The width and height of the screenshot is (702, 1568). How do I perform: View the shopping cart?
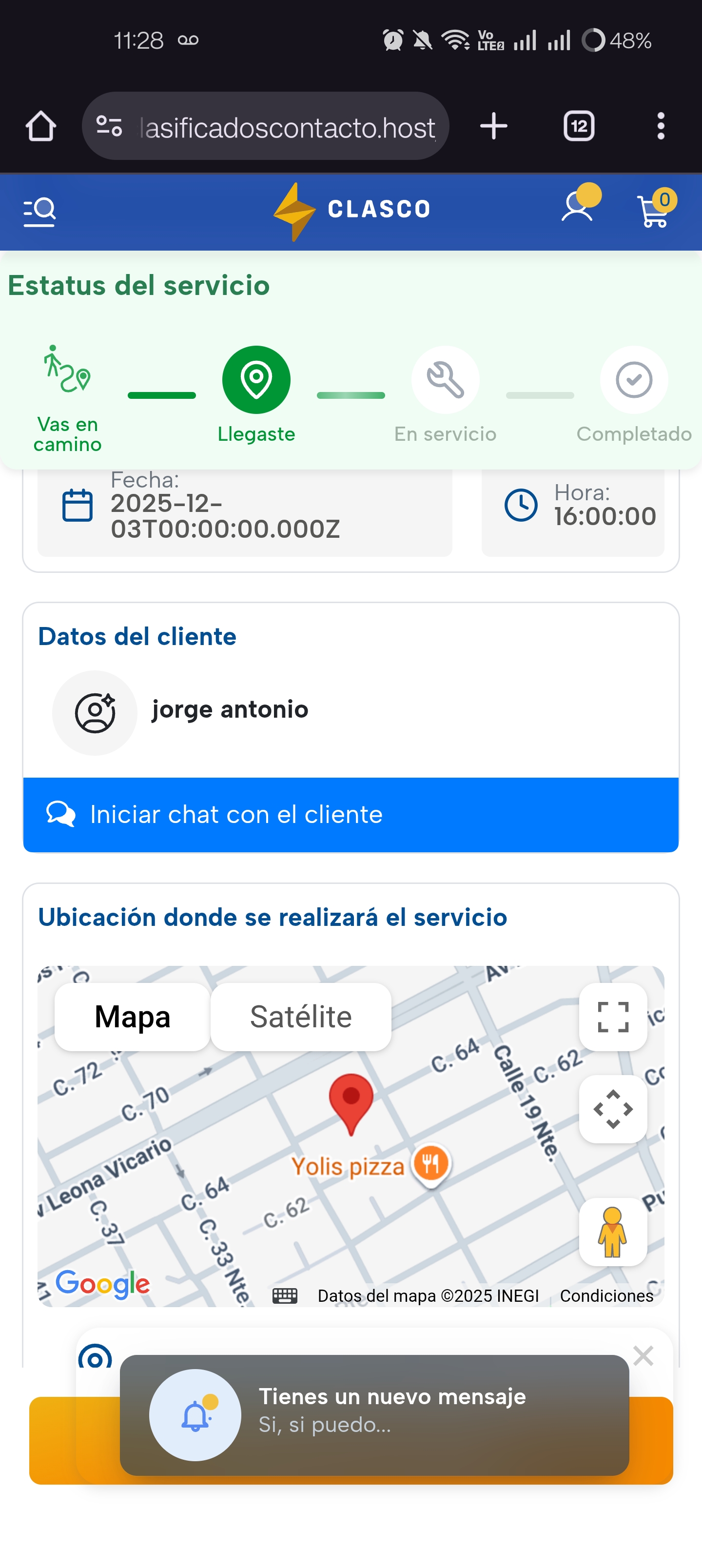[653, 211]
